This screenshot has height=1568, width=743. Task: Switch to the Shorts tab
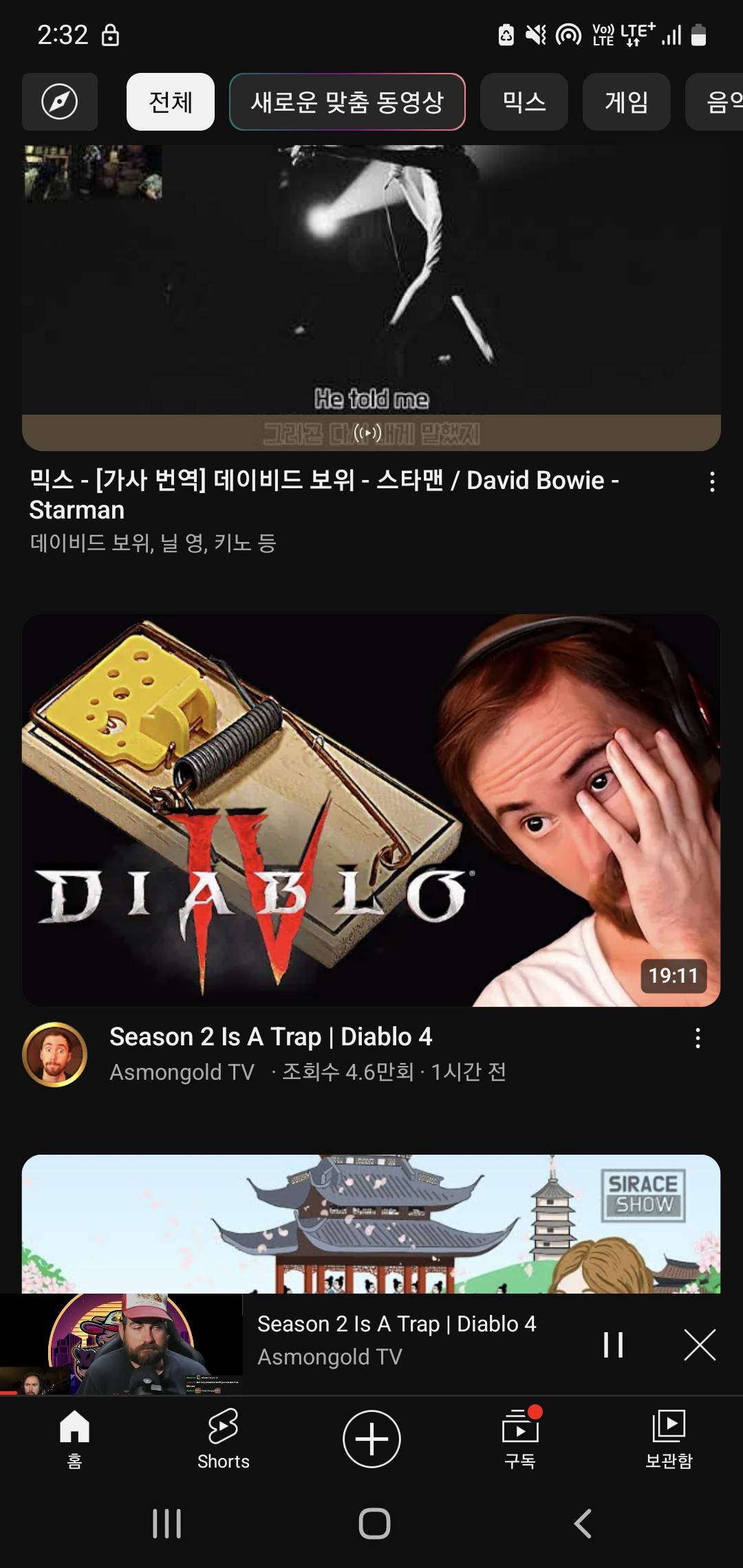tap(223, 1437)
